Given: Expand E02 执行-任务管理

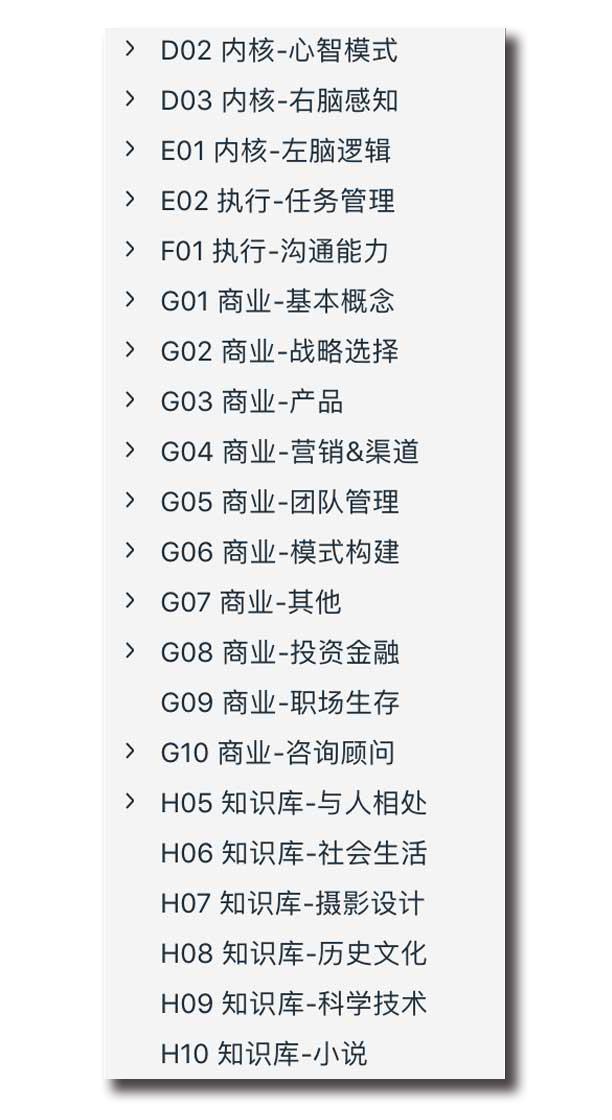Looking at the screenshot, I should (x=129, y=199).
